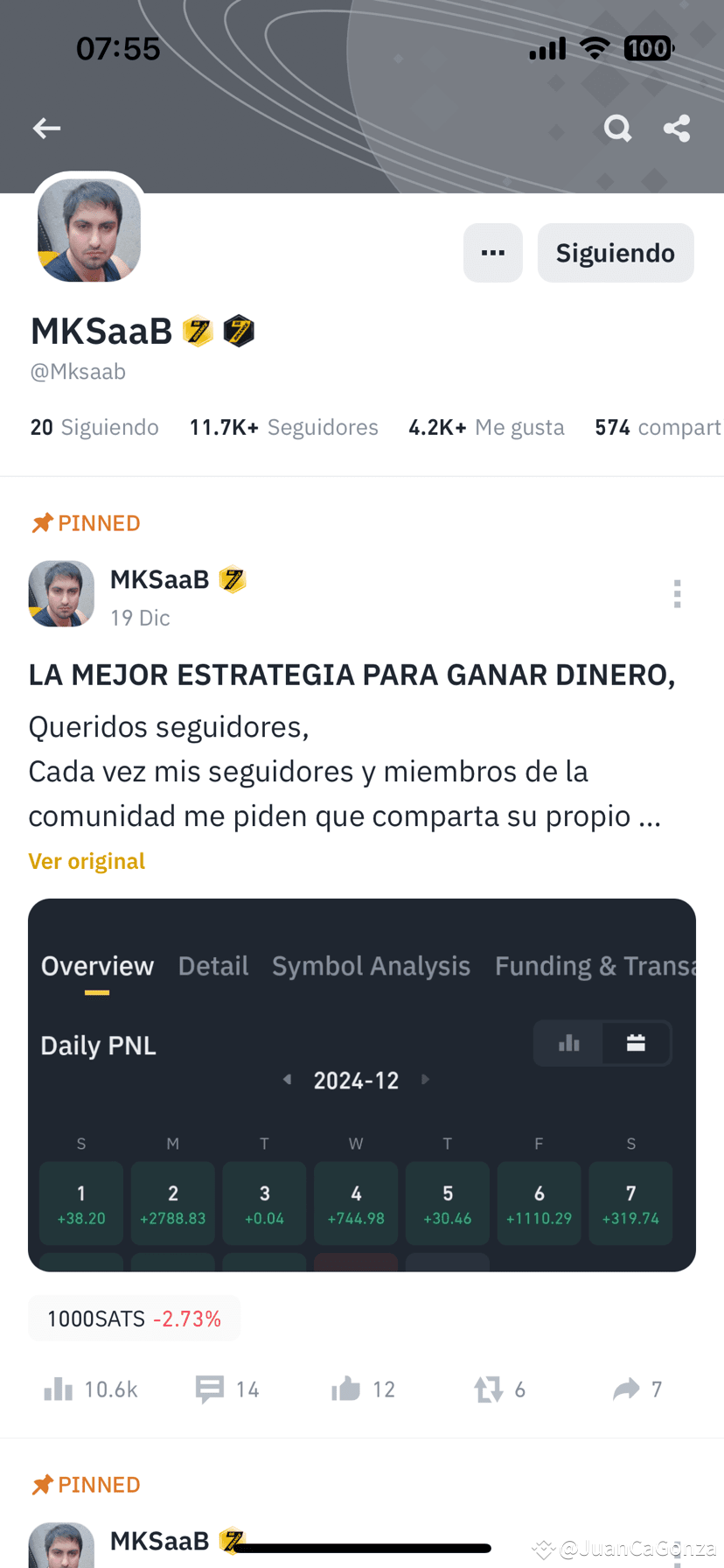Tap the Siguiendo button
The height and width of the screenshot is (1568, 724).
pos(616,253)
